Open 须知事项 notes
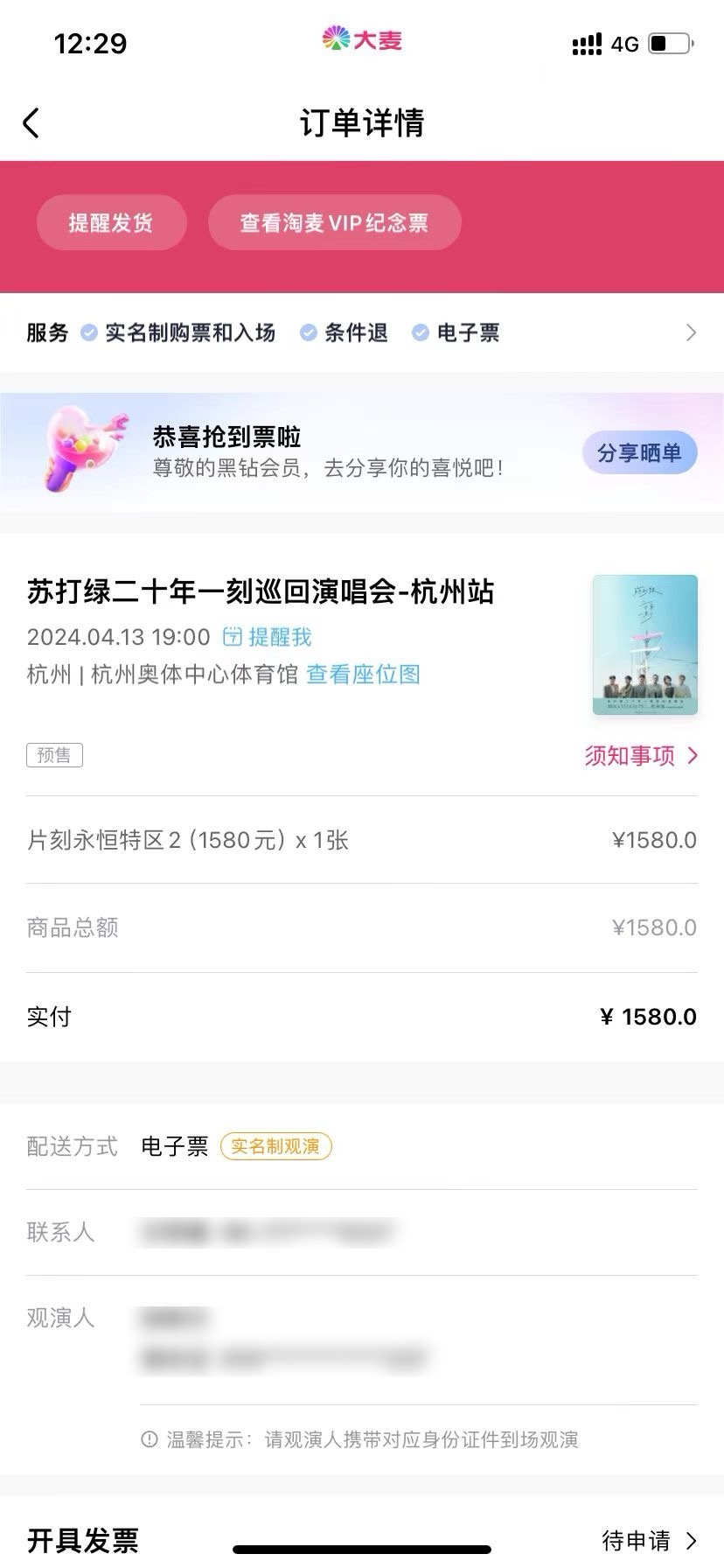 640,755
